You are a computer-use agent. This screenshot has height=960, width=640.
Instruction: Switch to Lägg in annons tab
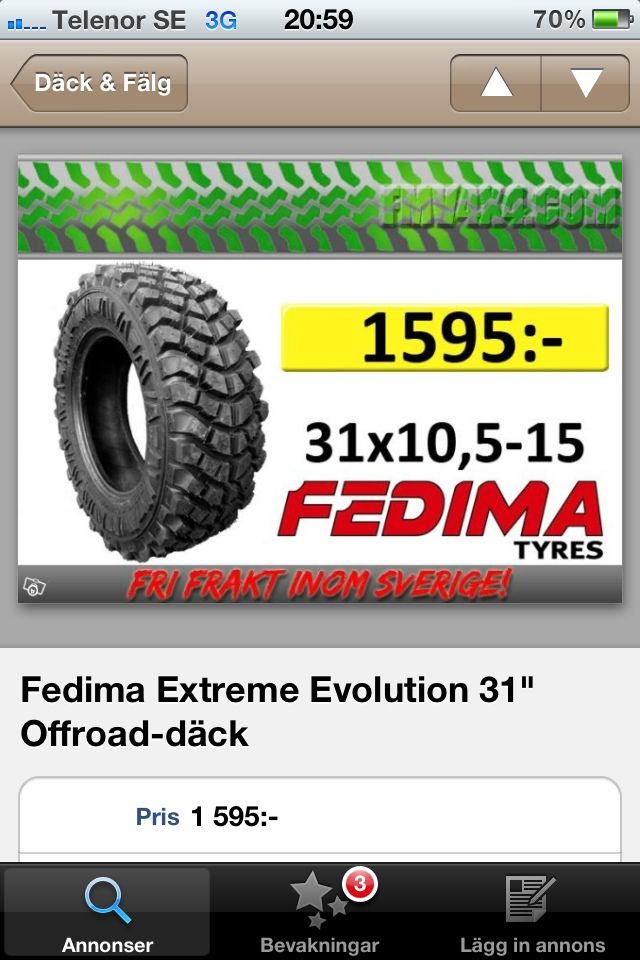(532, 912)
